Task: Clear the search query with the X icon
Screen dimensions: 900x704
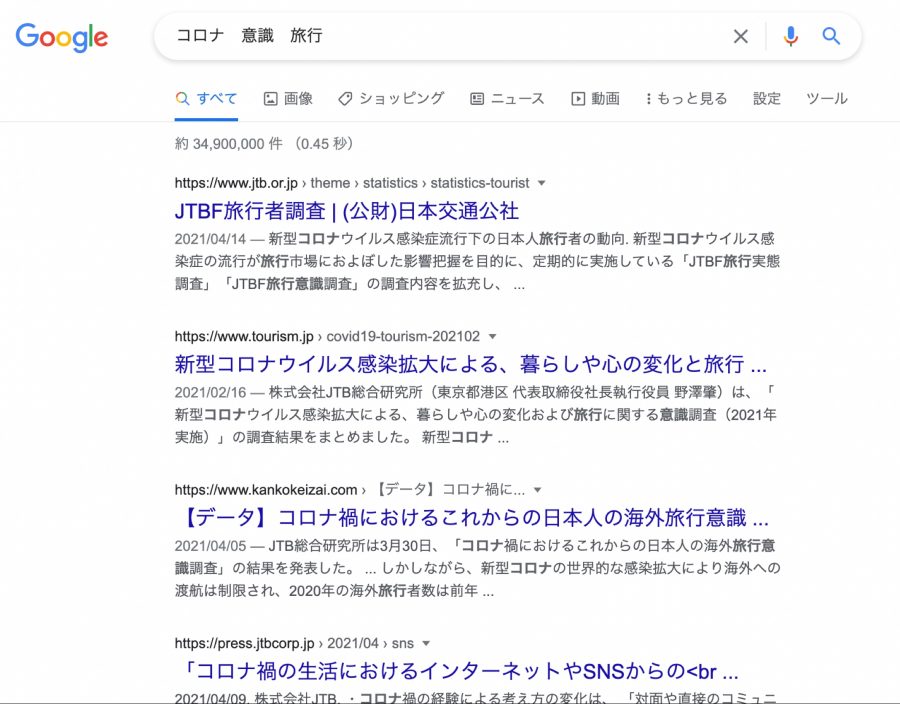Action: click(741, 37)
